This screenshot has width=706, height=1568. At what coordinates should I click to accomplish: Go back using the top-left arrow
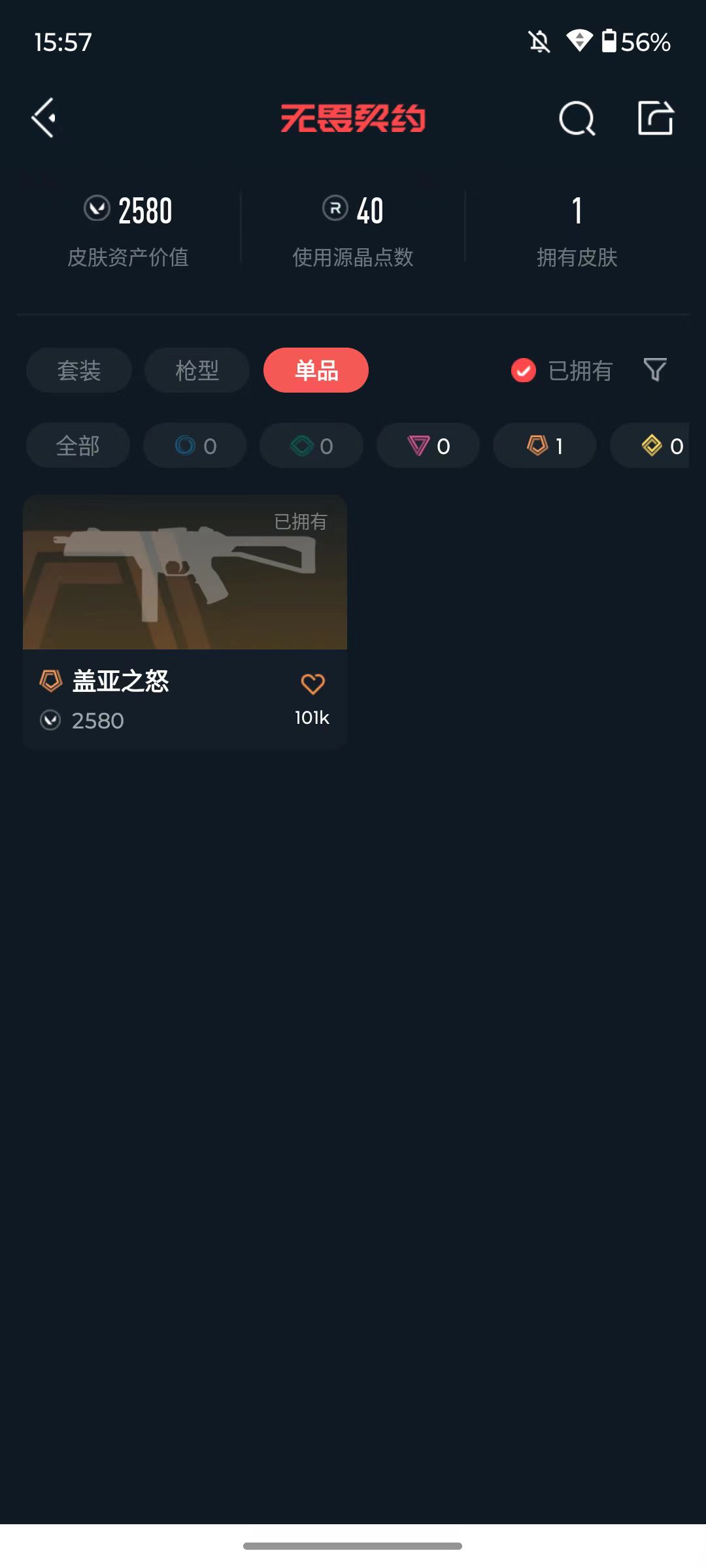pos(44,118)
